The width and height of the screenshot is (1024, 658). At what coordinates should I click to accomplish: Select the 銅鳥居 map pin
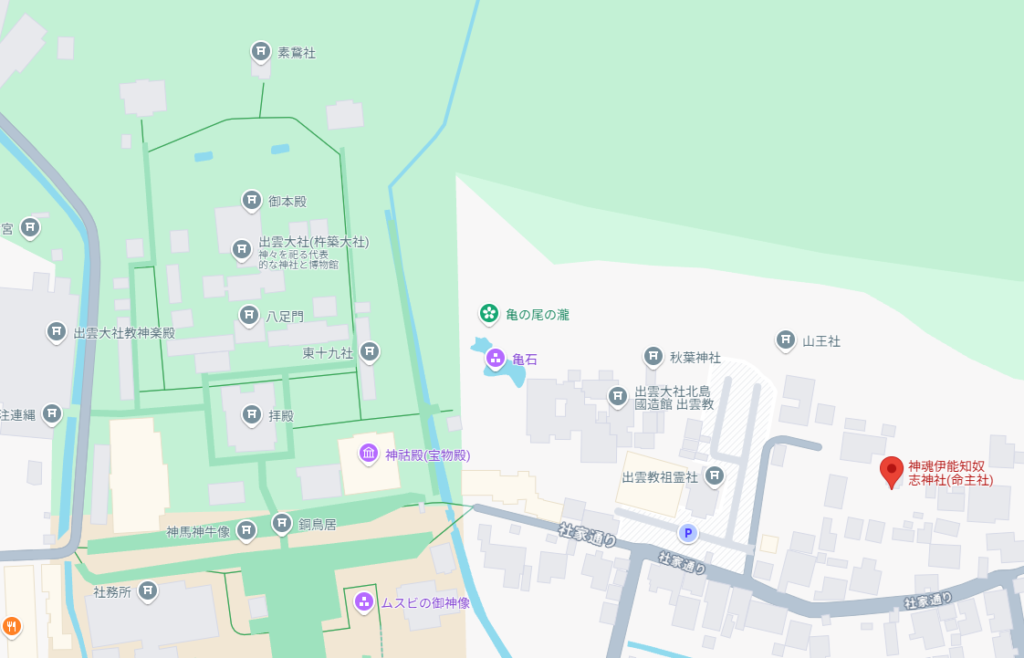pyautogui.click(x=281, y=523)
